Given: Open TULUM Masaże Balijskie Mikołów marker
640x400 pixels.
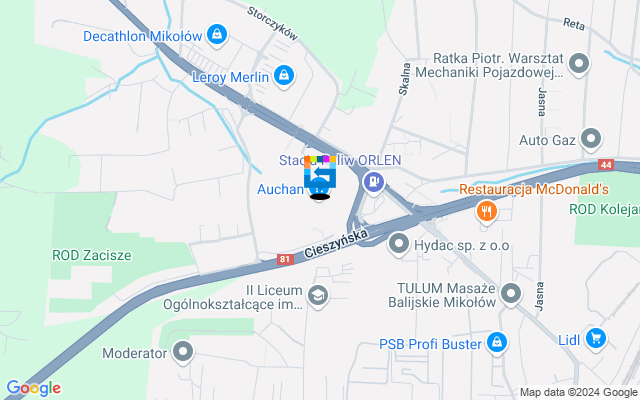Looking at the screenshot, I should coord(511,294).
